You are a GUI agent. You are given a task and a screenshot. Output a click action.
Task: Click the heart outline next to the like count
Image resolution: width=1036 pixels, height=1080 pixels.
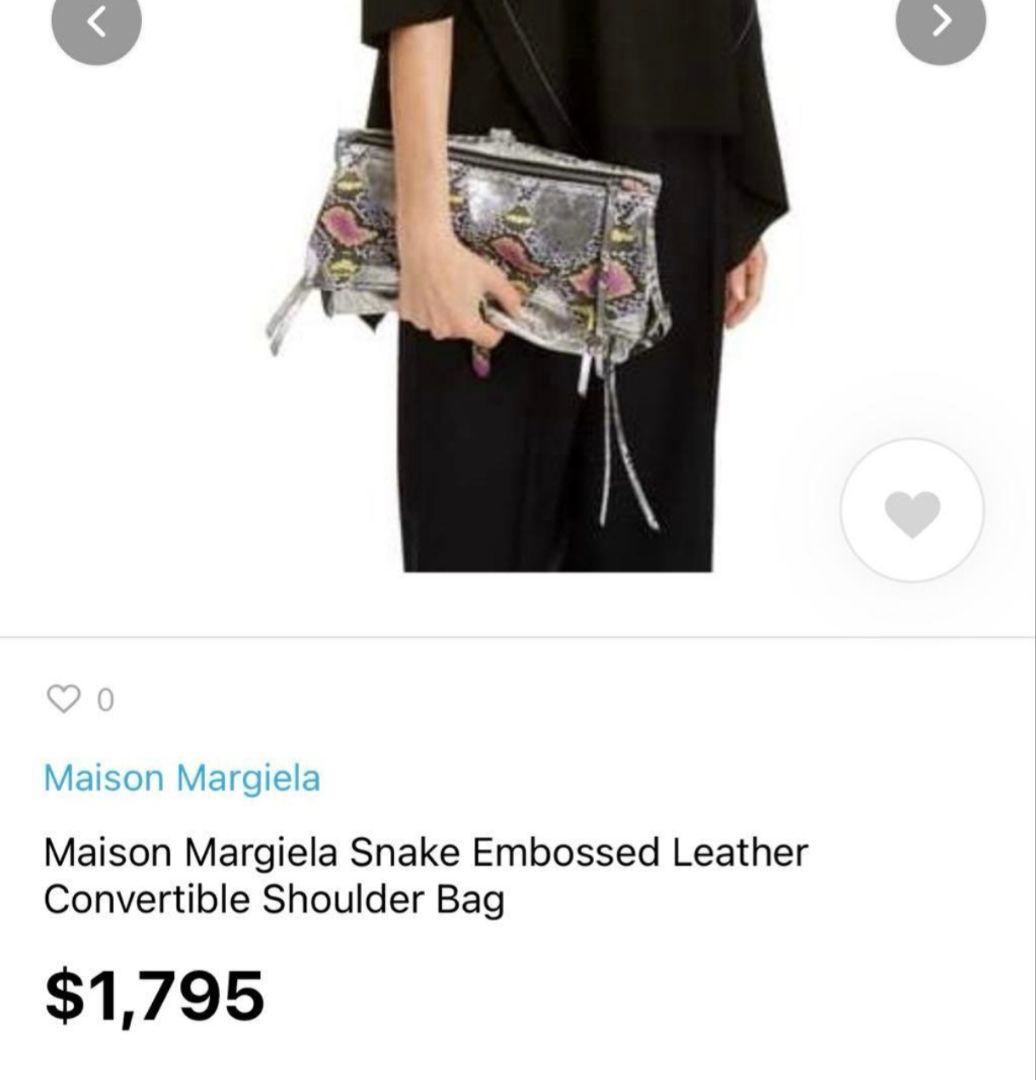(x=63, y=697)
